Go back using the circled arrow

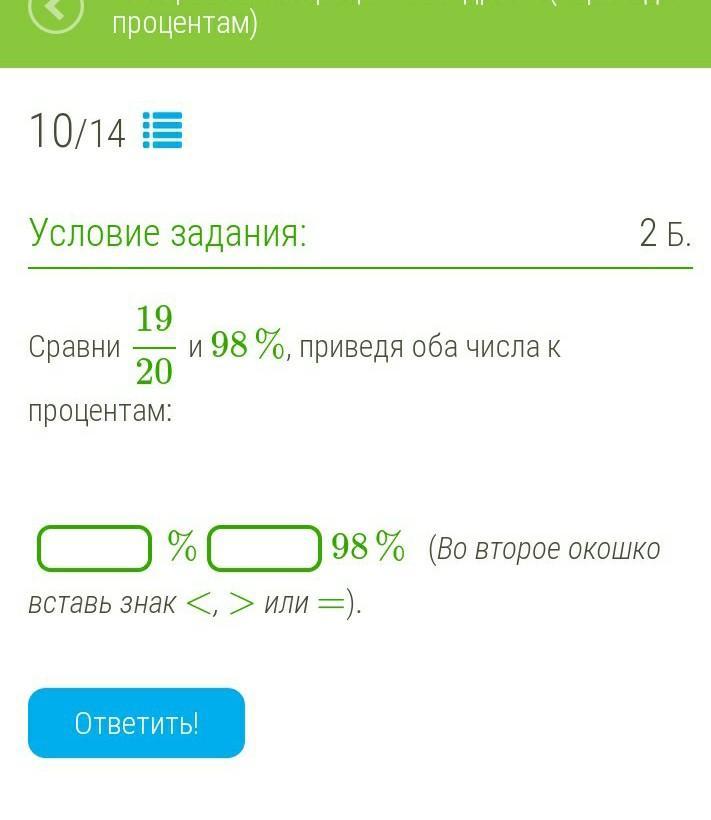coord(56,12)
